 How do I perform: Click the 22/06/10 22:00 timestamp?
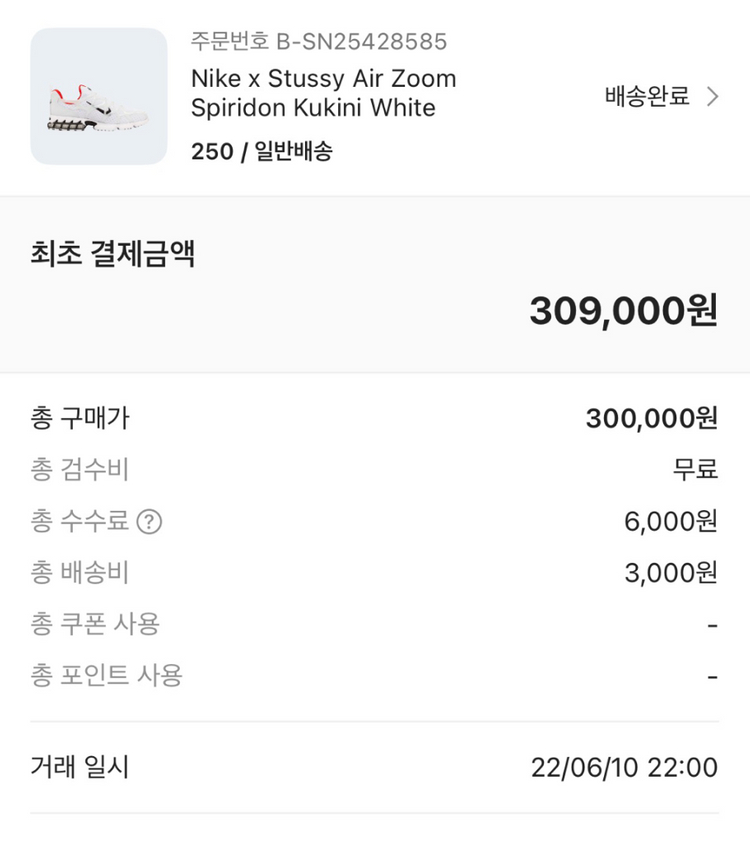click(624, 768)
